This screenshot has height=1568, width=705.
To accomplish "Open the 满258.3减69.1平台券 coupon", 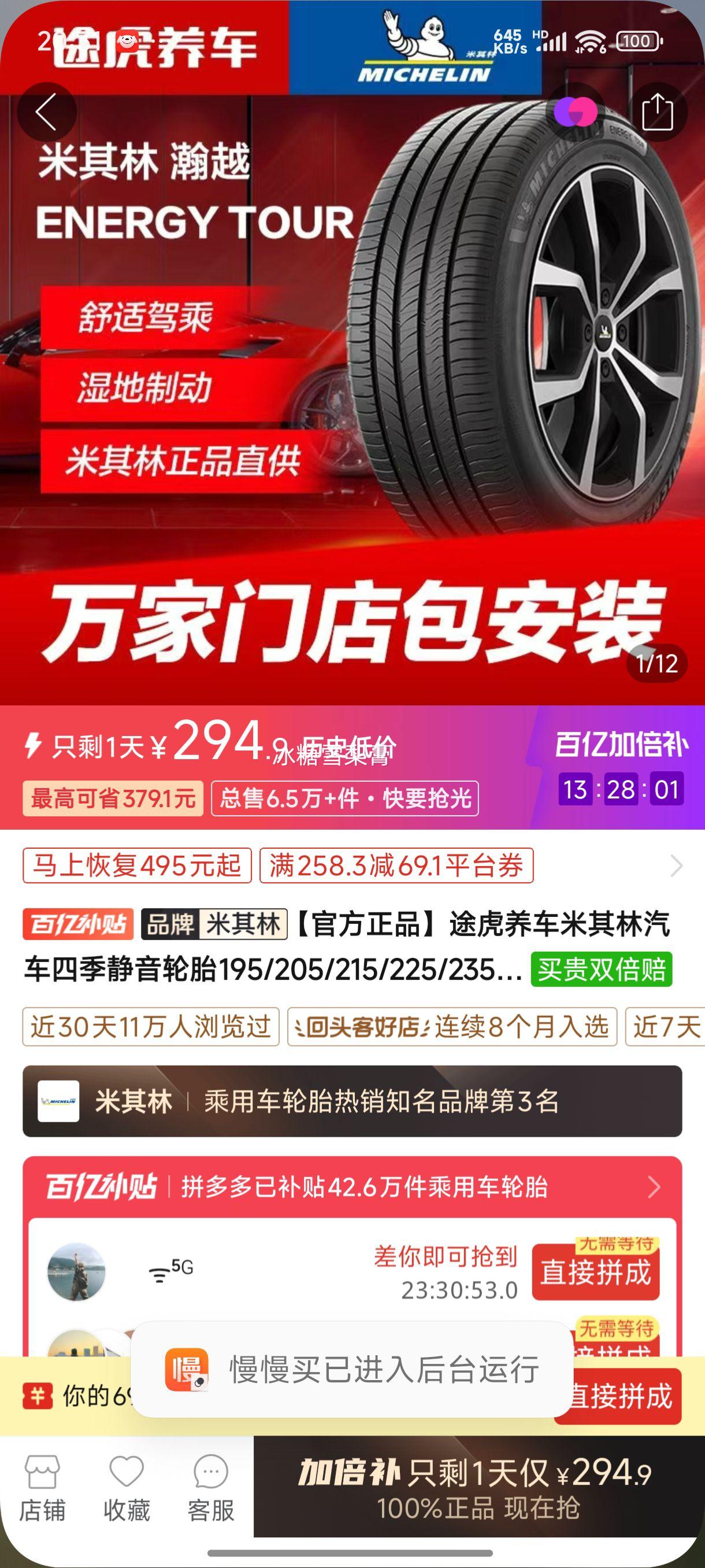I will click(x=396, y=865).
